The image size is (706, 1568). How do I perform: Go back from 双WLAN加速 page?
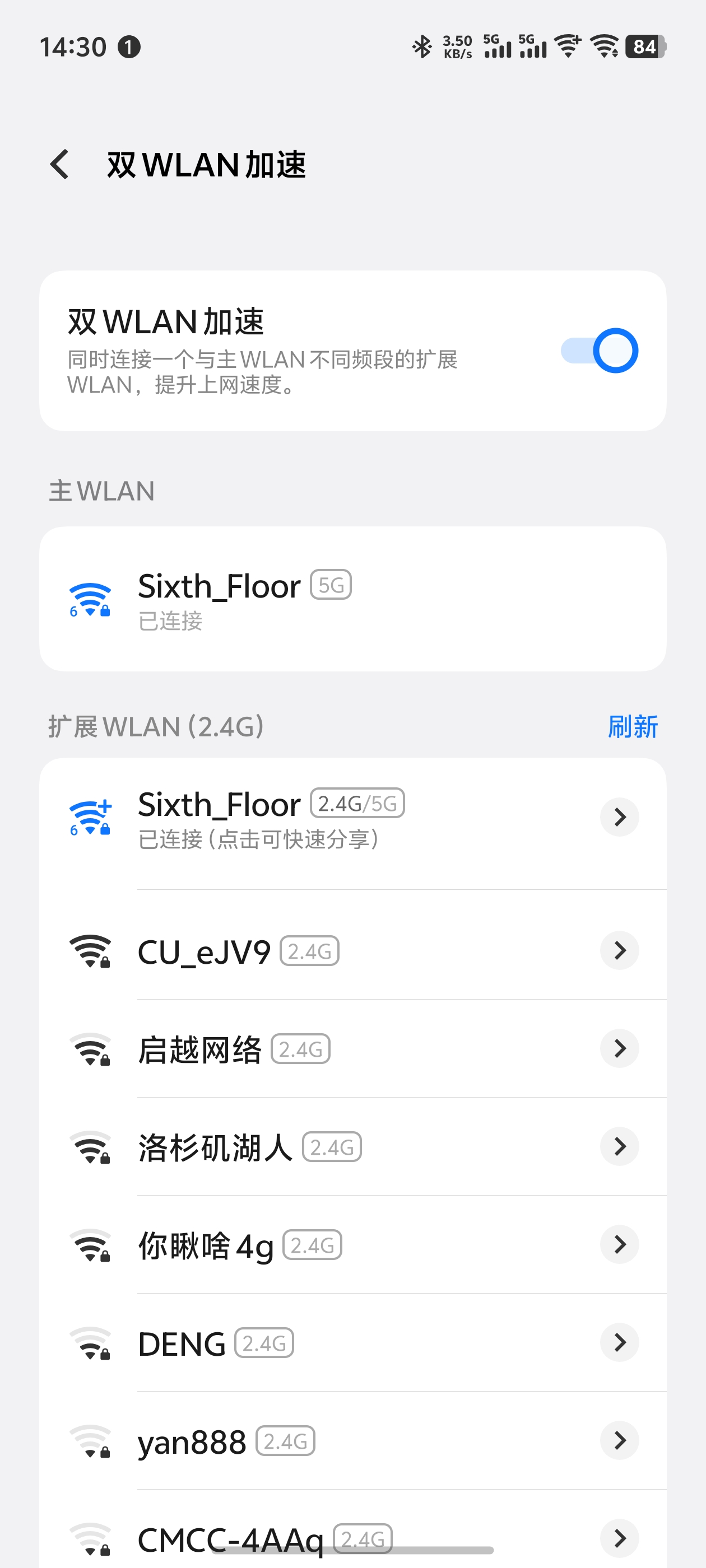click(60, 164)
